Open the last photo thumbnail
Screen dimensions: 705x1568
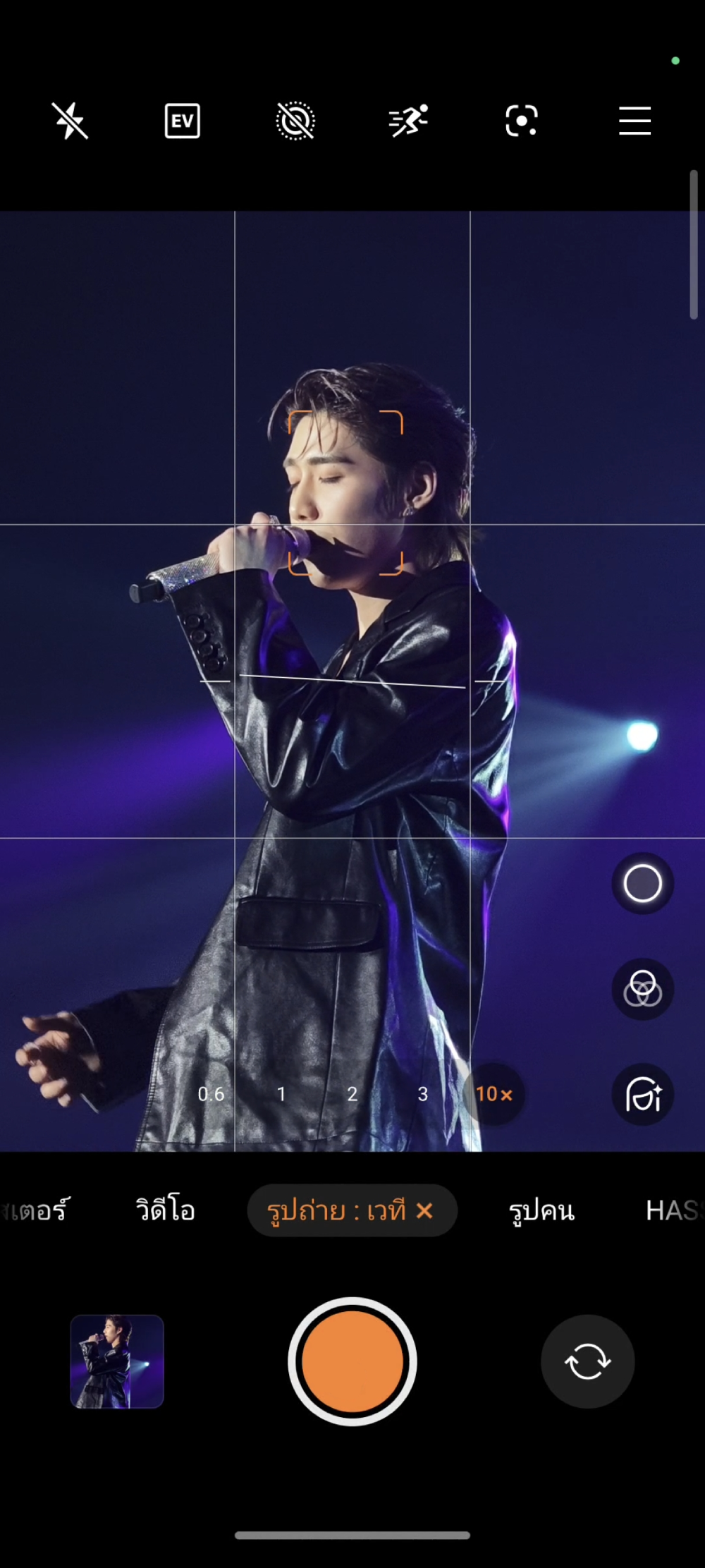tap(117, 1361)
